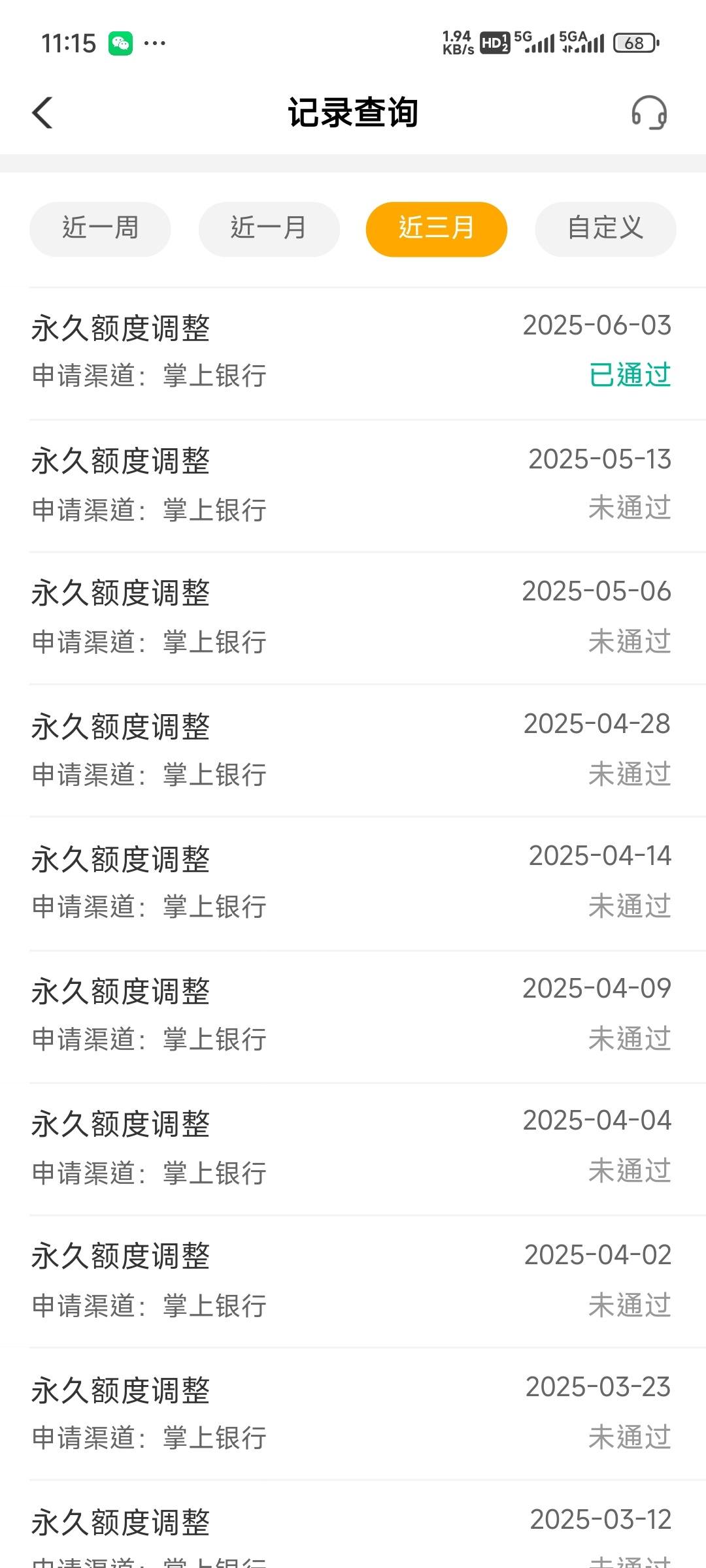Open the 2025-06-03 已通过 record
Screen dimensions: 706x1568
pyautogui.click(x=353, y=353)
